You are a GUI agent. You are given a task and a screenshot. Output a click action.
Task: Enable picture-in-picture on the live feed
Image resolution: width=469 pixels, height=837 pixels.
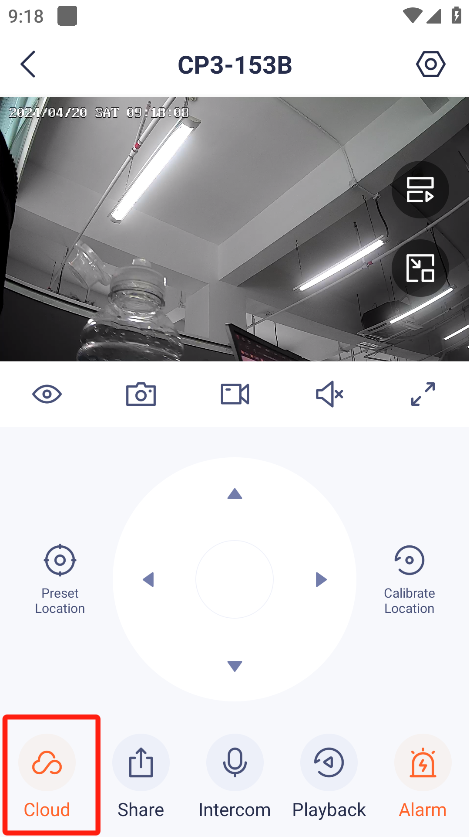point(420,268)
